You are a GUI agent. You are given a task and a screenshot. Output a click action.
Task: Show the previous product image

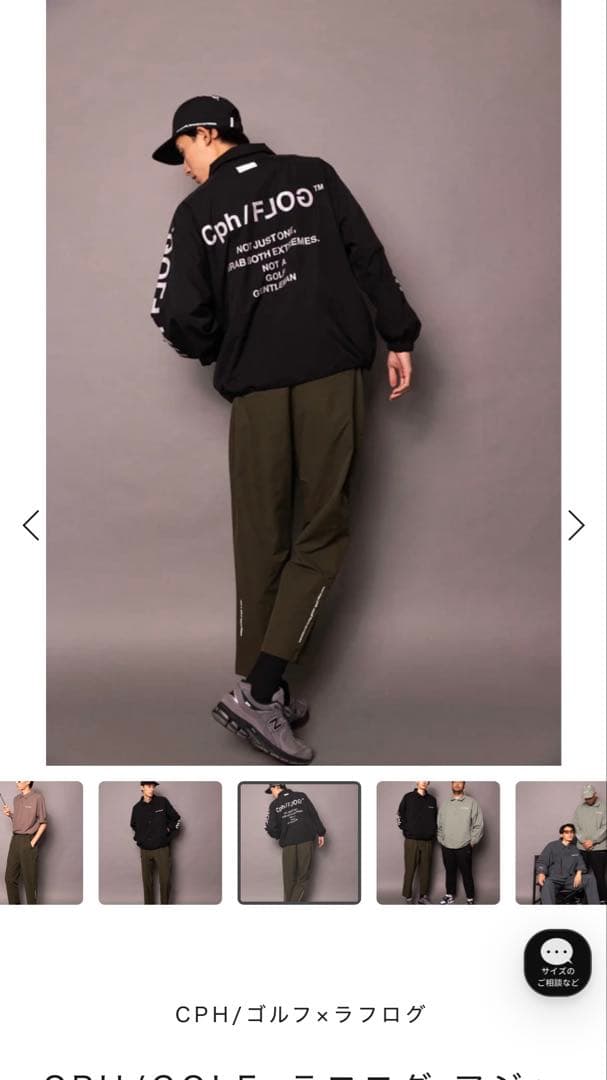(31, 525)
